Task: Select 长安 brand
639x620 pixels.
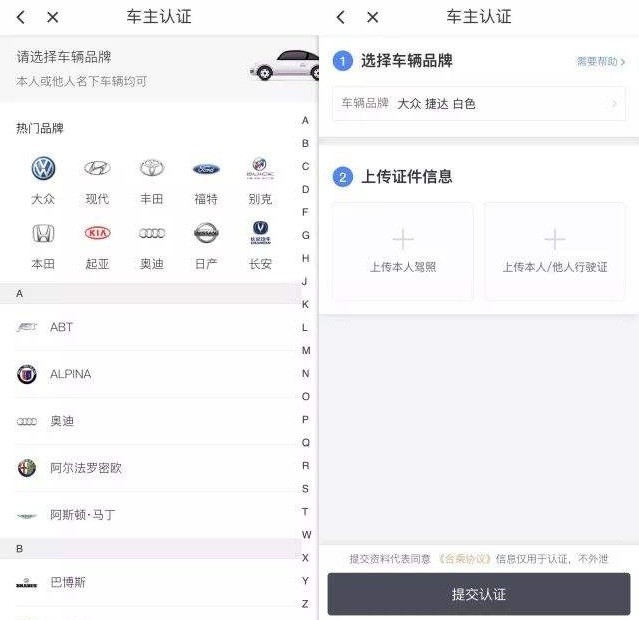Action: (260, 245)
